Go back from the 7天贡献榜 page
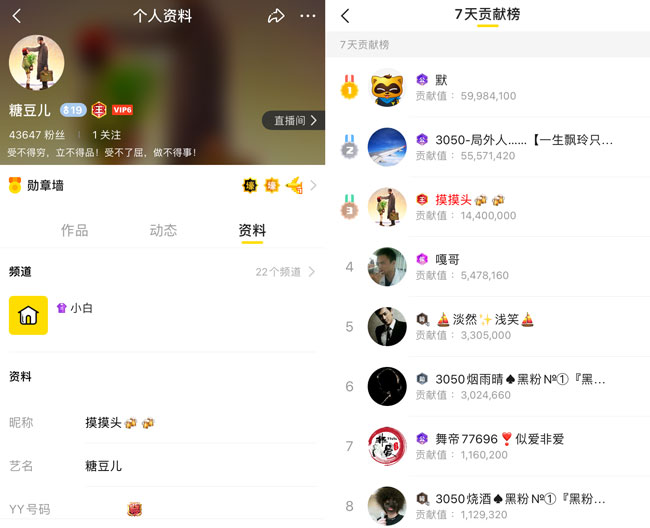650x528 pixels. 345,16
